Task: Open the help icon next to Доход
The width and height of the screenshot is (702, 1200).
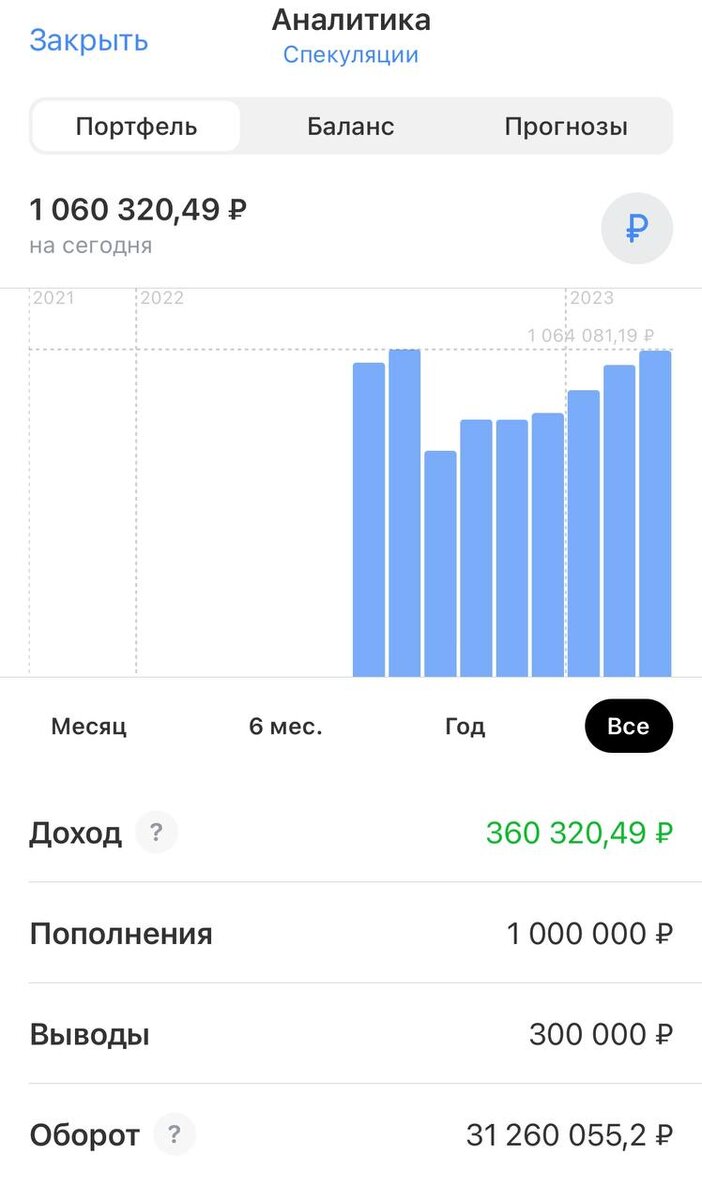Action: point(156,832)
